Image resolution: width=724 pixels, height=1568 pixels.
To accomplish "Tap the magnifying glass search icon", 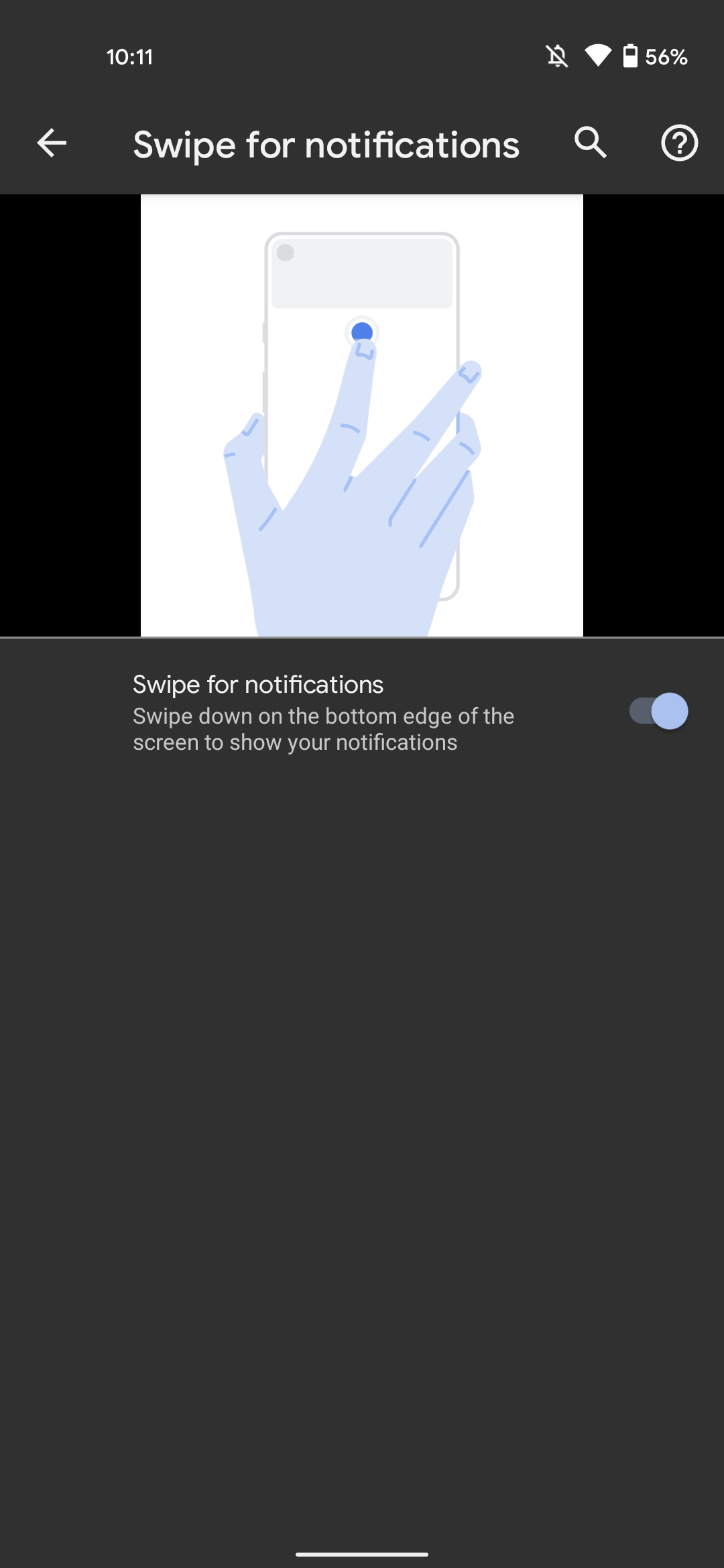I will click(x=591, y=143).
